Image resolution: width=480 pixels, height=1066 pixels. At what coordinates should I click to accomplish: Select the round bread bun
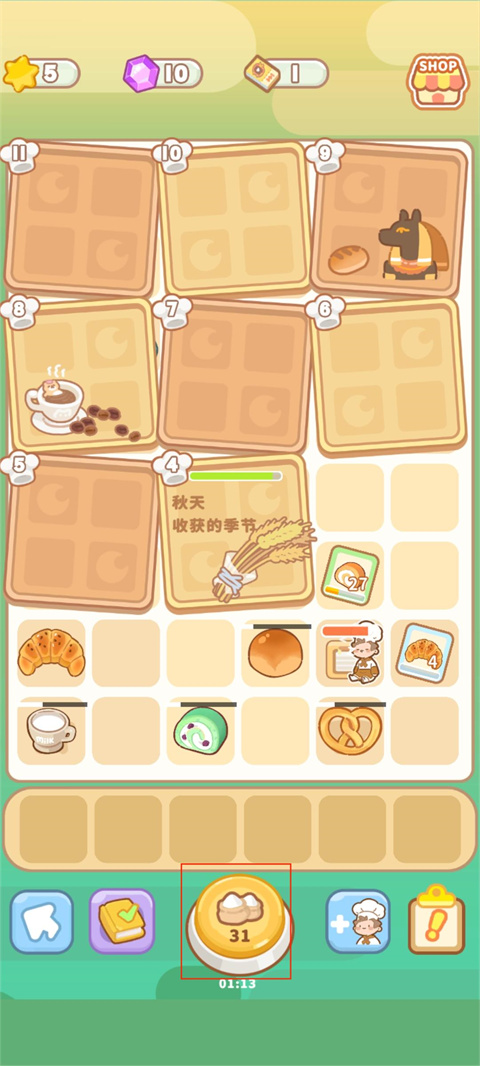[275, 652]
